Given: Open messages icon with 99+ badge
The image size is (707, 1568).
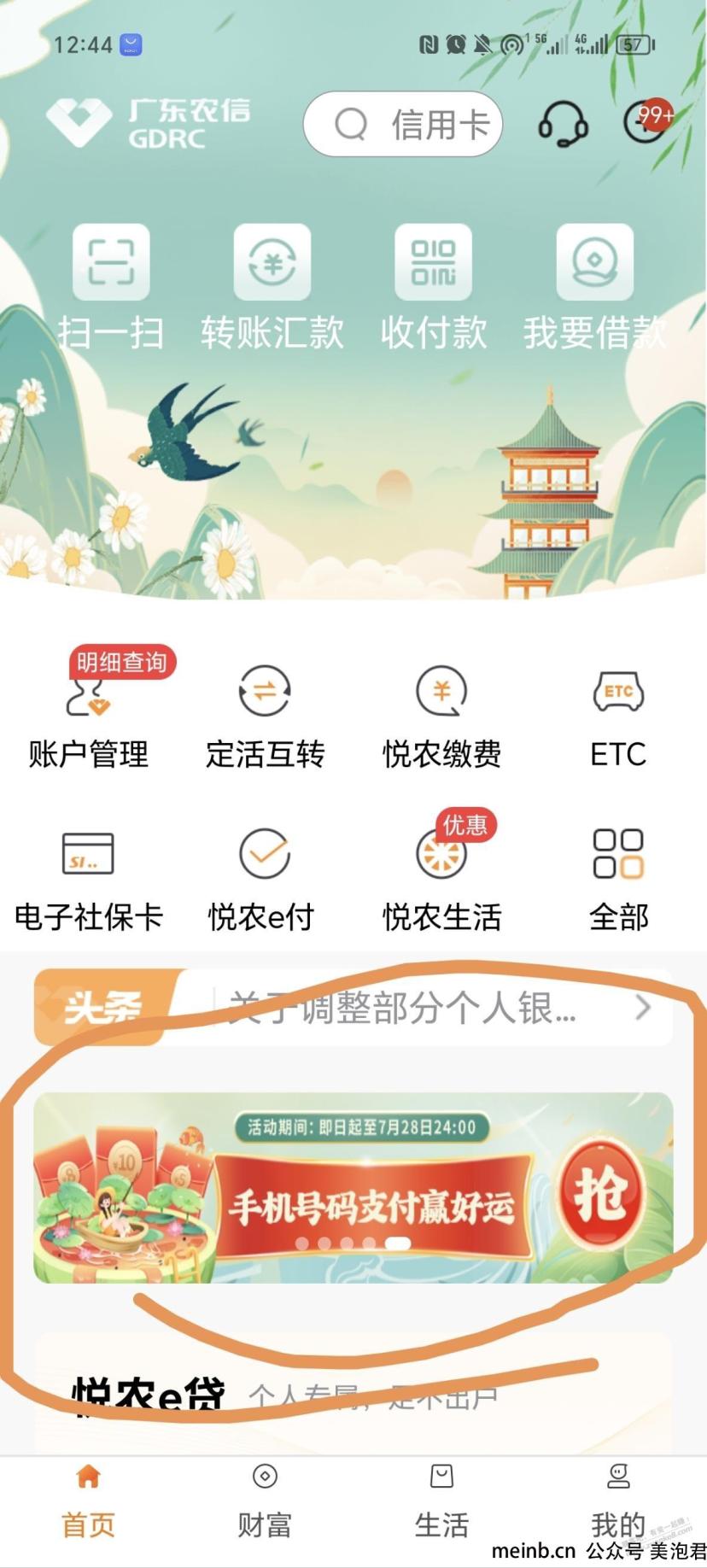Looking at the screenshot, I should pos(647,120).
